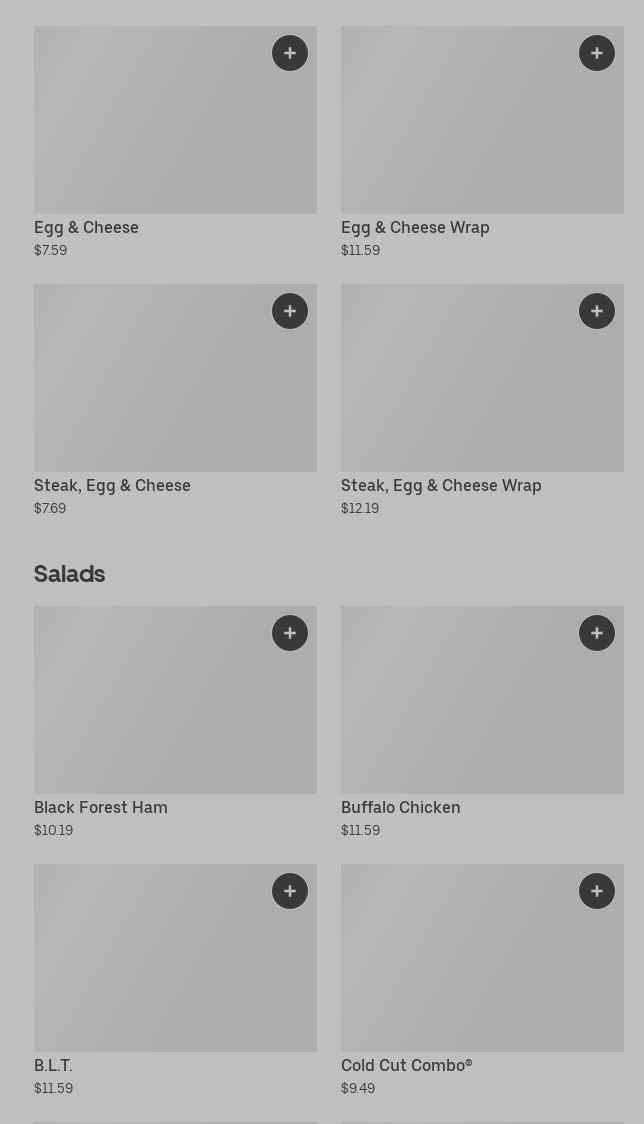Add B.L.T. salad to the order
This screenshot has height=1124, width=644.
coord(290,891)
